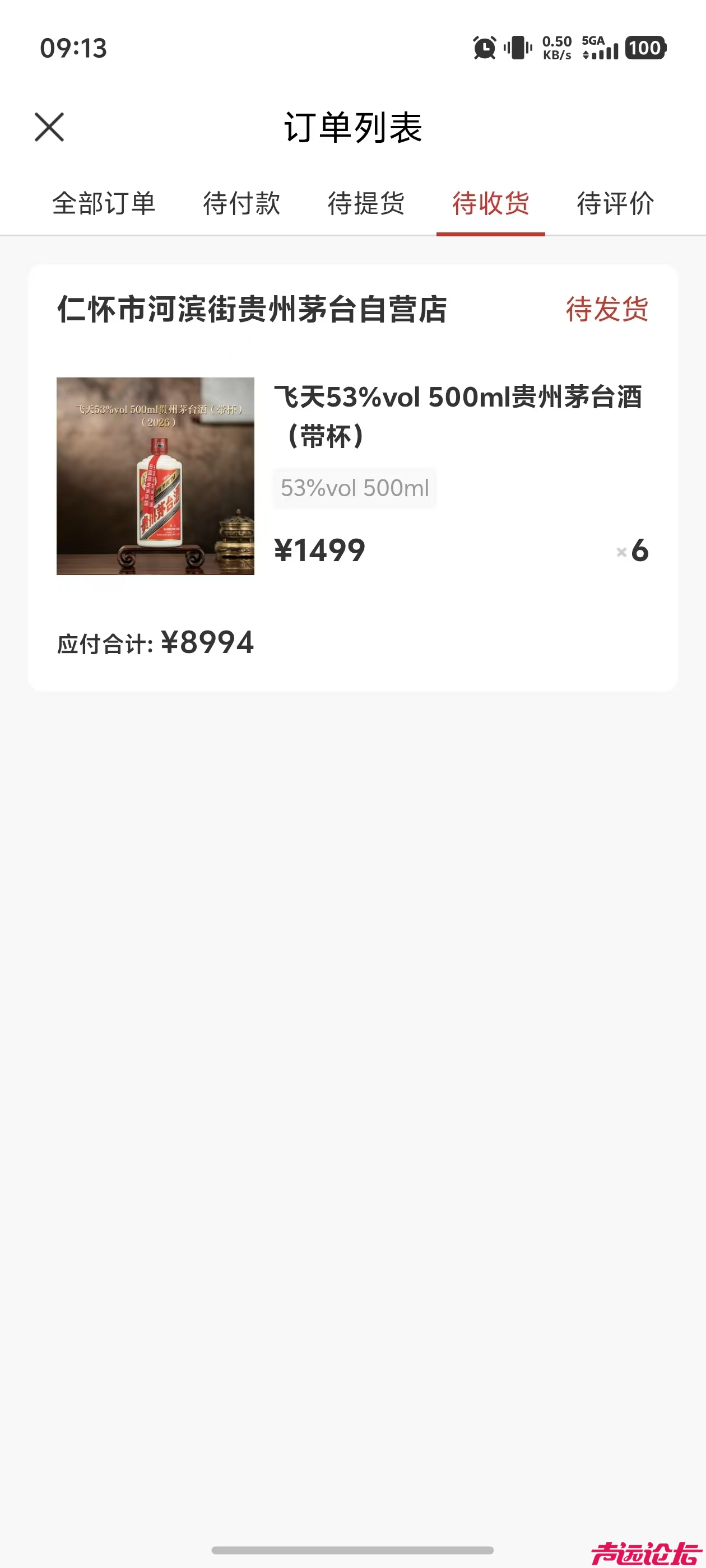Tap the 待发货 status label

point(607,310)
